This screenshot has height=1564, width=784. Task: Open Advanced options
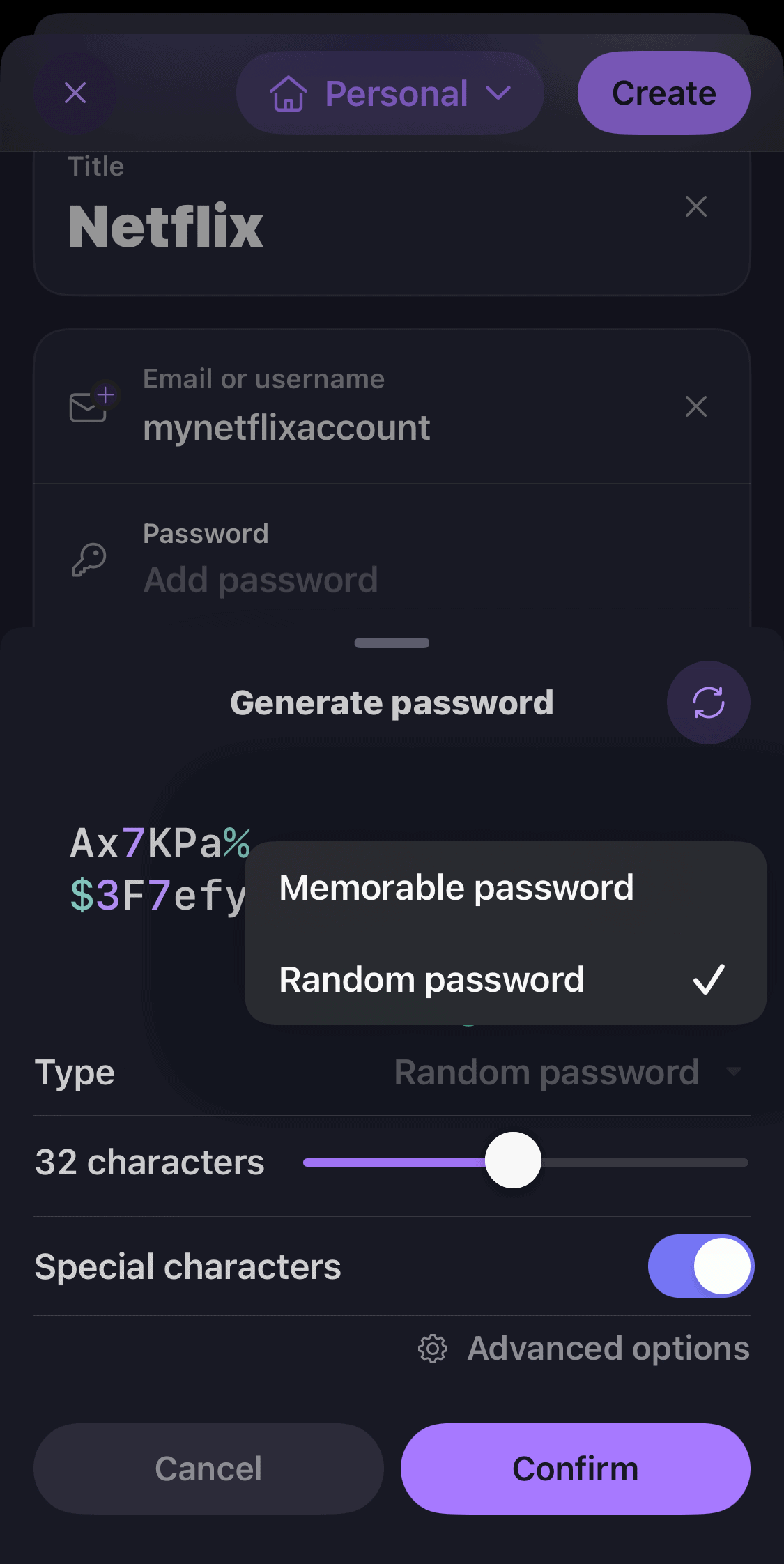[x=584, y=1349]
